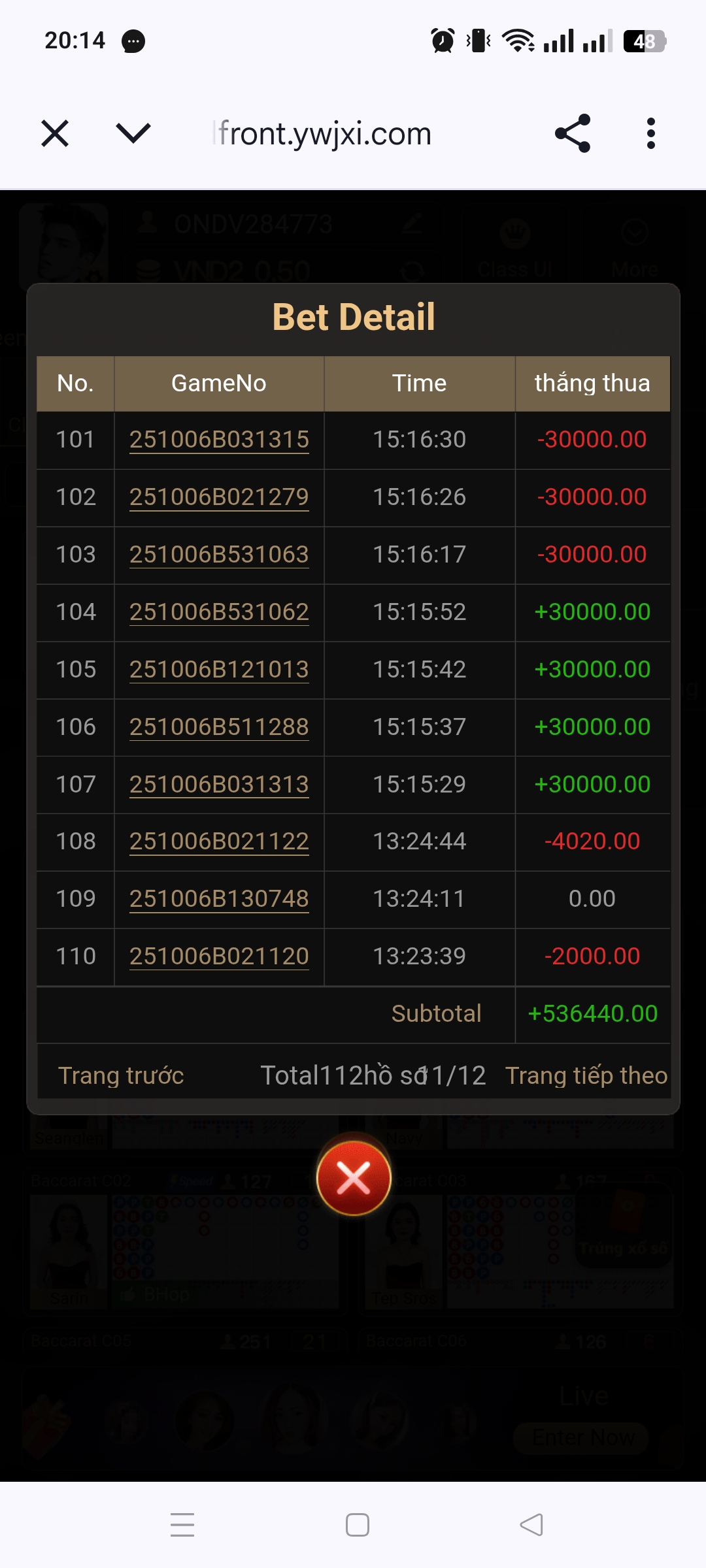This screenshot has height=1568, width=706.
Task: Tap the game link 251006B031313
Action: (x=219, y=785)
